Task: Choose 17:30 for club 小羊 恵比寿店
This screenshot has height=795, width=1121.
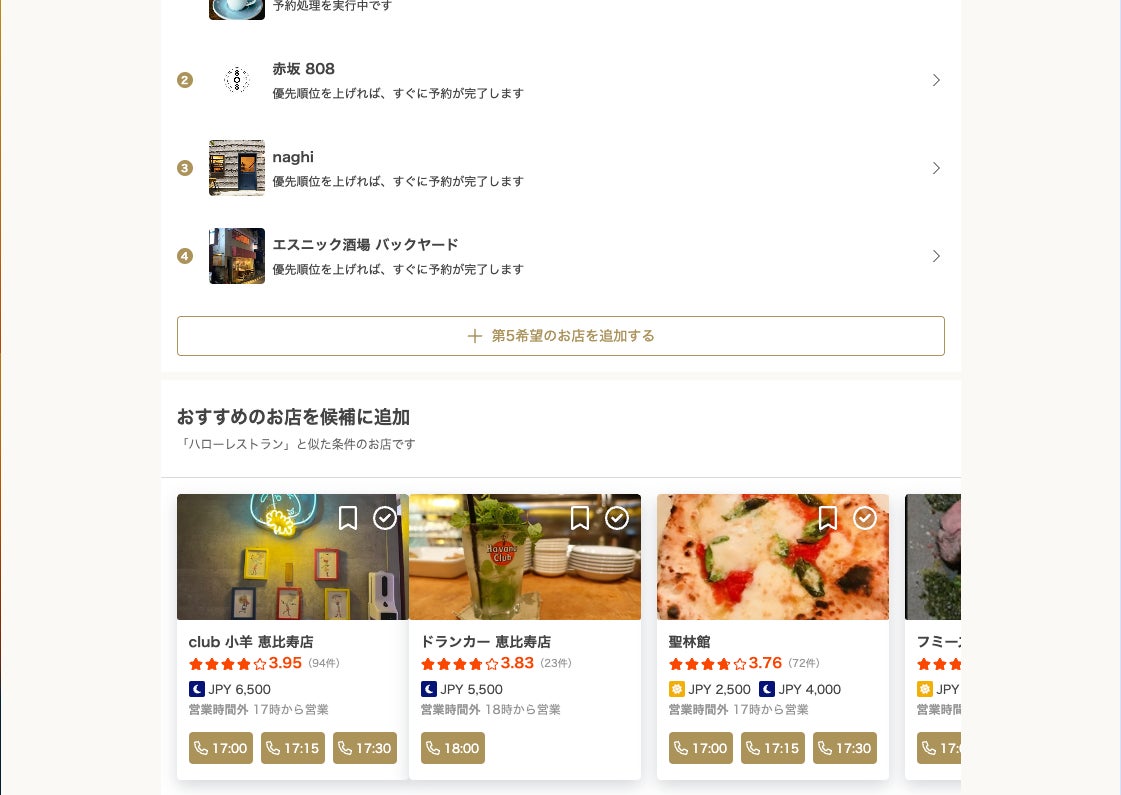Action: click(x=365, y=748)
